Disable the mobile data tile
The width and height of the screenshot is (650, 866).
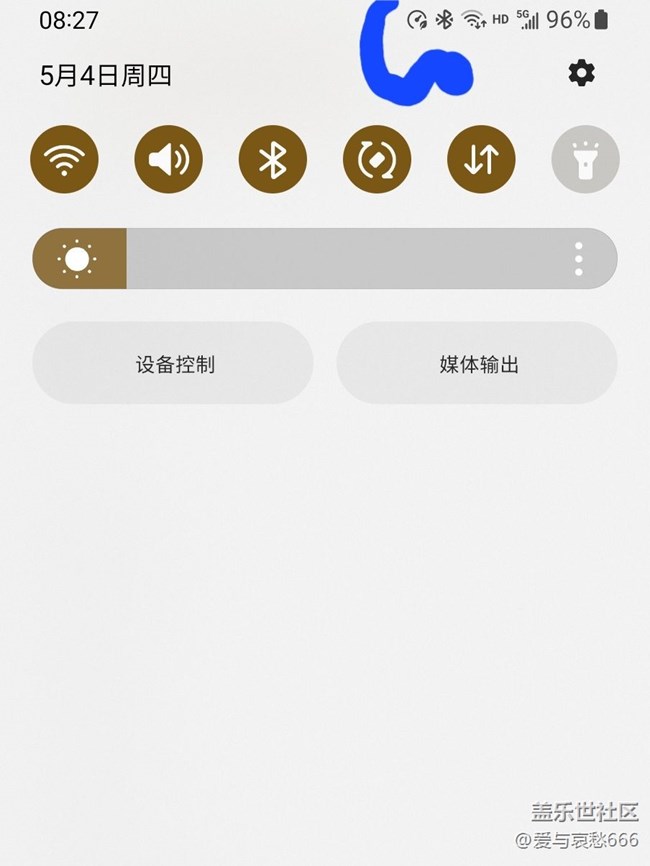point(481,159)
